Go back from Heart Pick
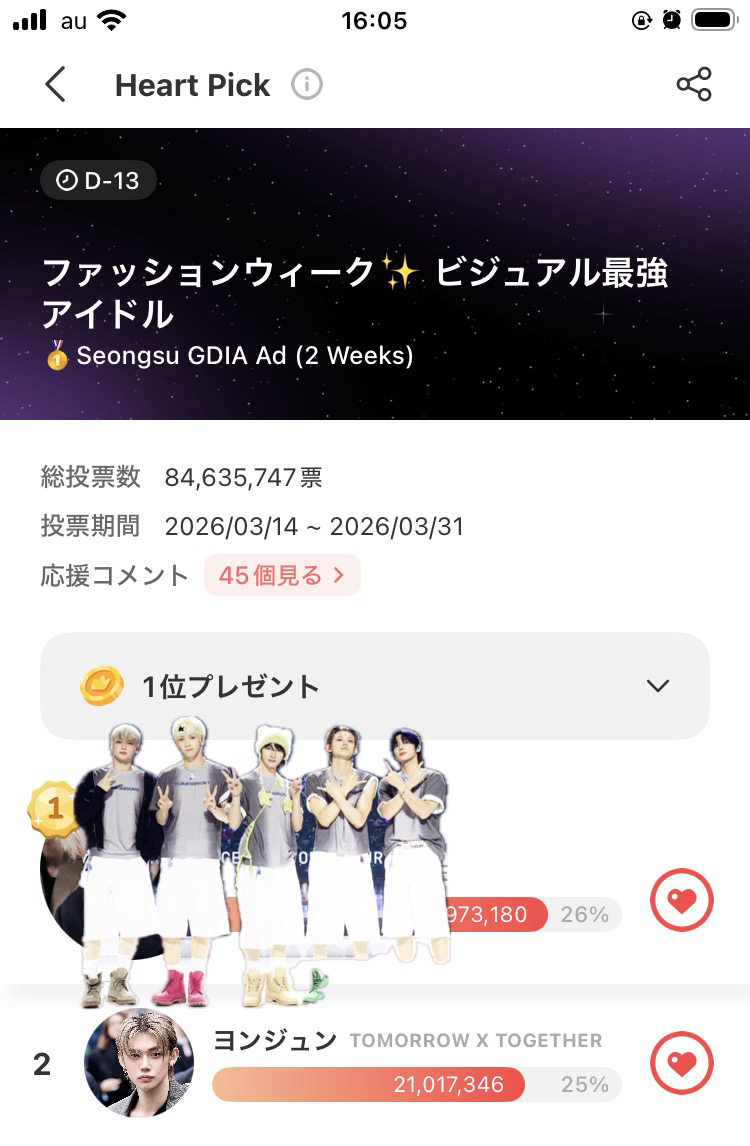Screen dimensions: 750x1146 56,85
